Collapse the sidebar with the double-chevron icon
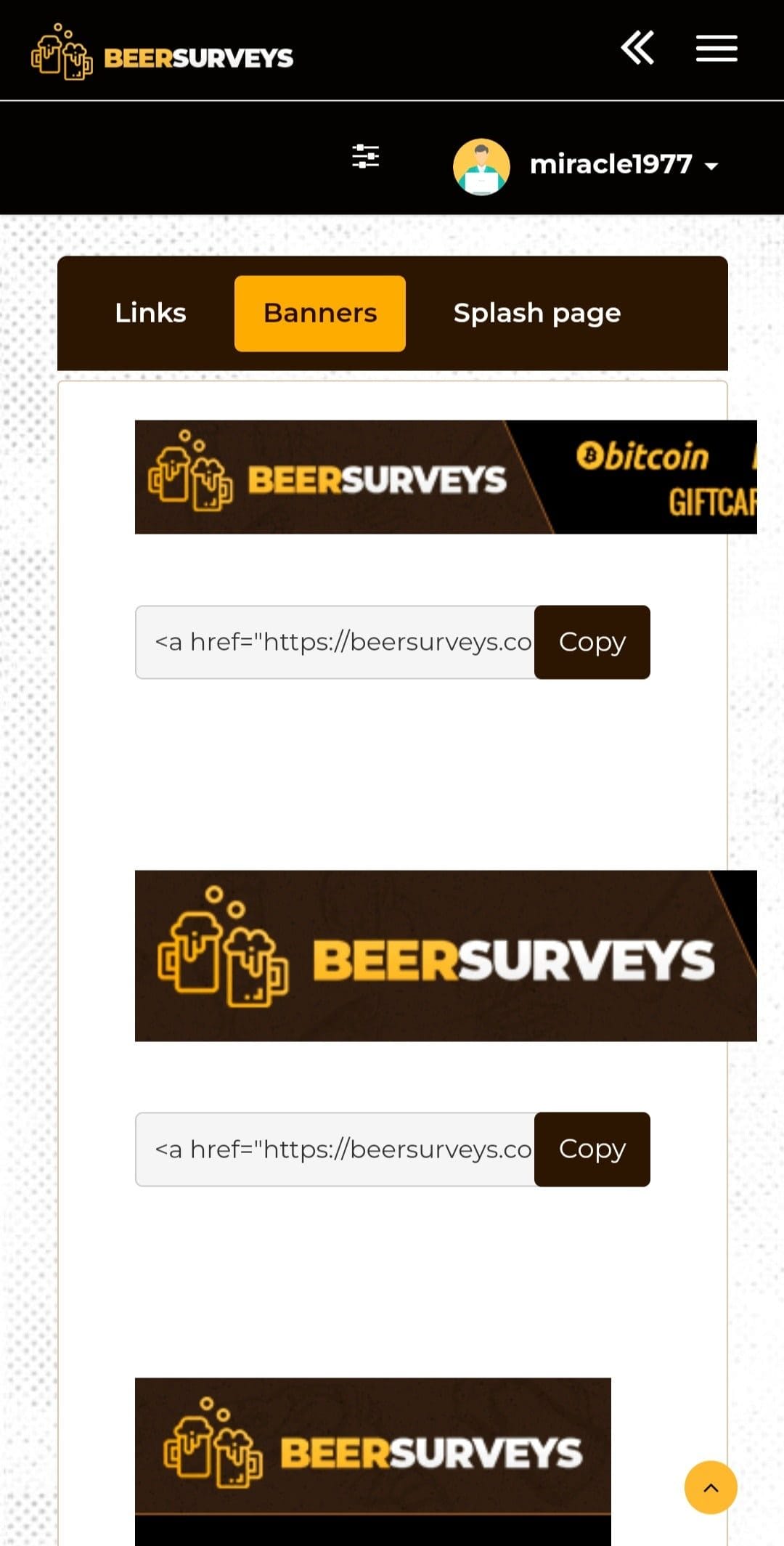This screenshot has height=1546, width=784. [637, 48]
